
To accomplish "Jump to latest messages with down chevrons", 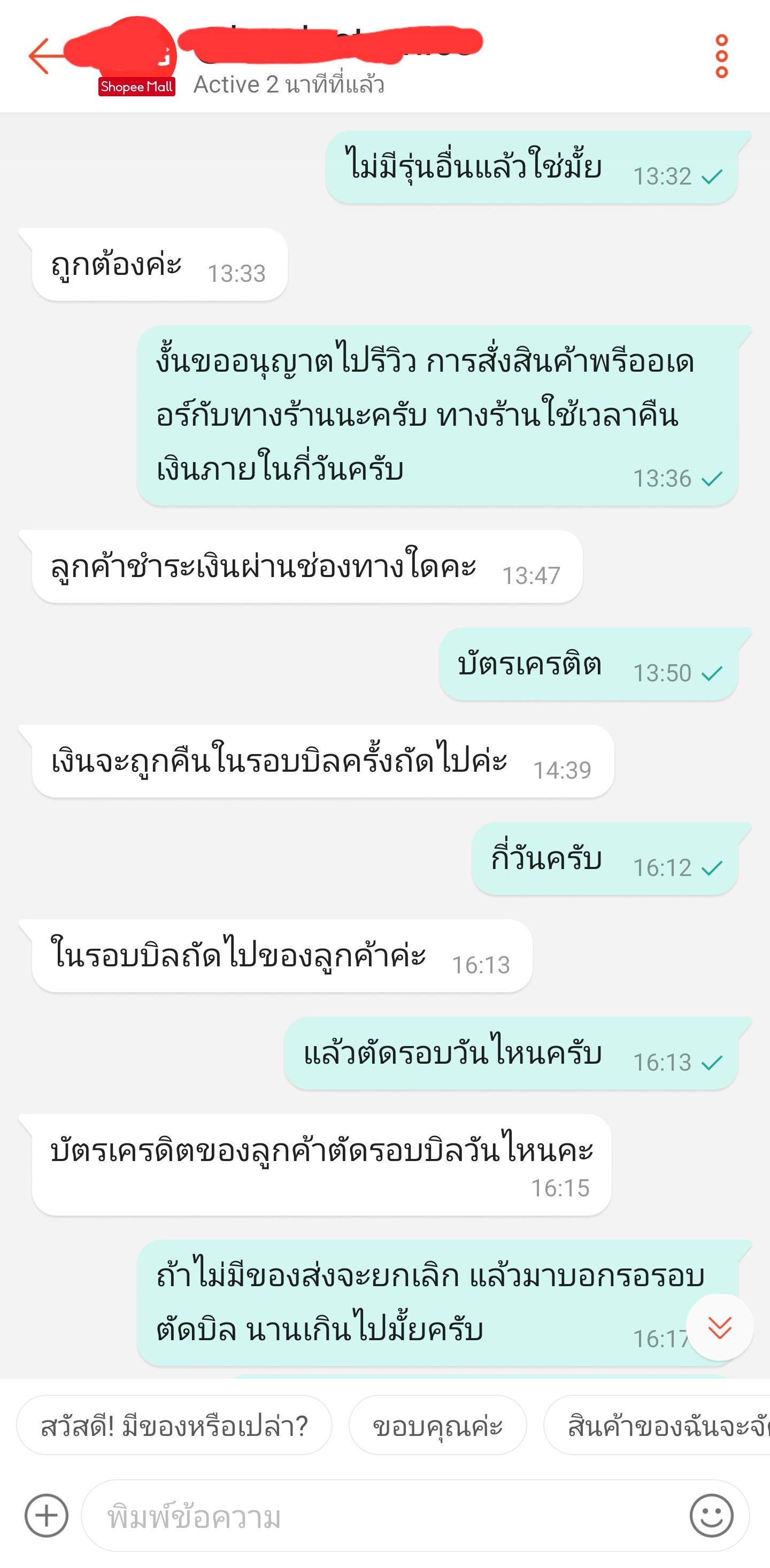I will pos(720,1327).
